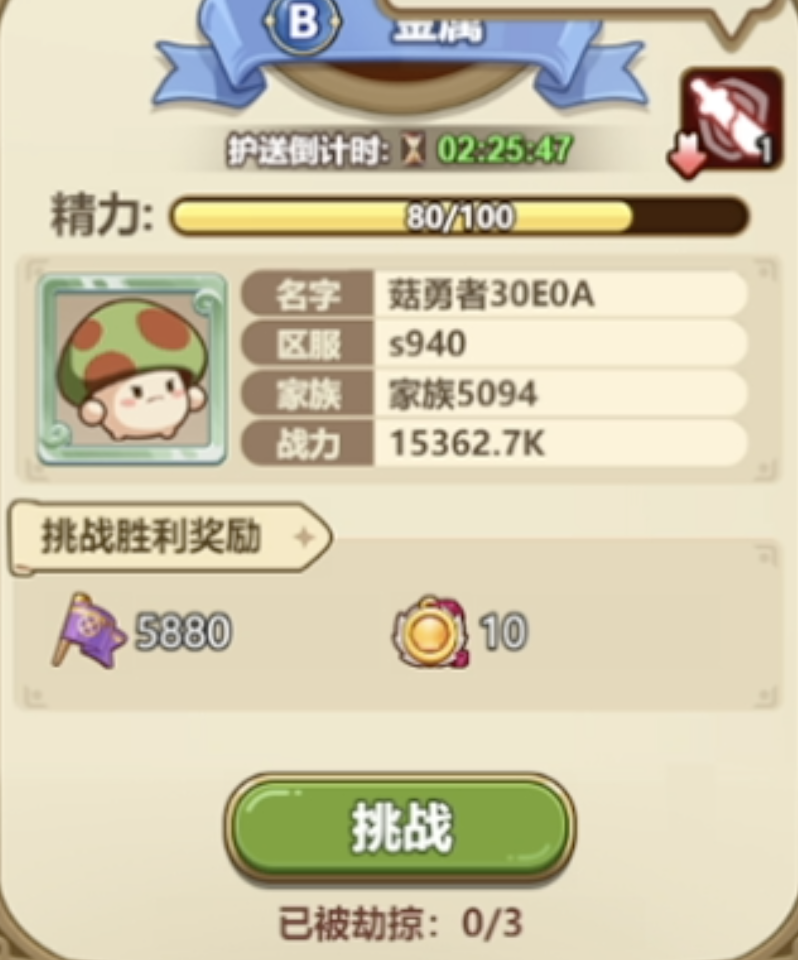Image resolution: width=798 pixels, height=960 pixels.
Task: Tap the green 挑战 challenge button
Action: click(400, 827)
